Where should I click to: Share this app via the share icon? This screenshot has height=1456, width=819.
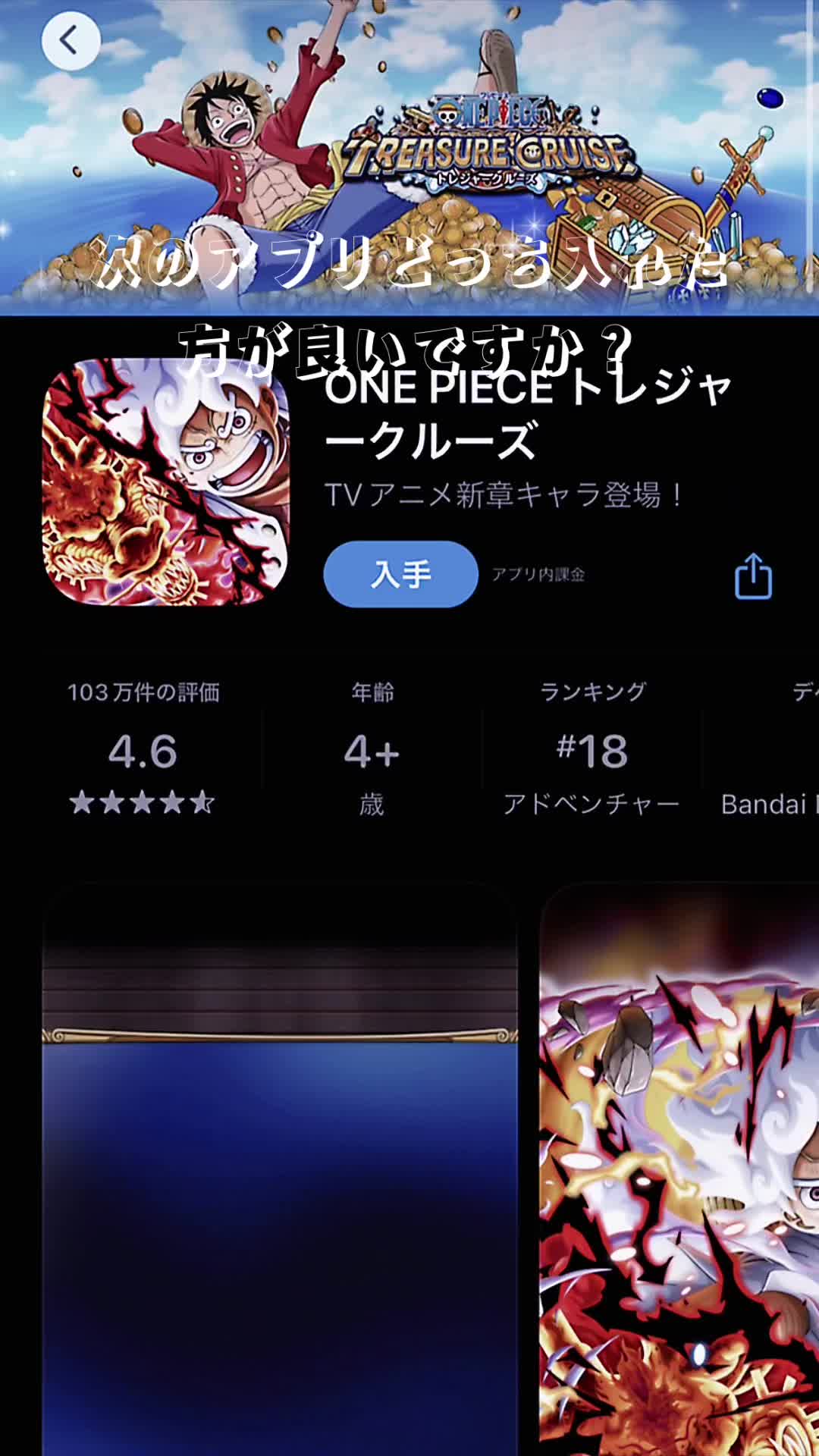pos(753,576)
